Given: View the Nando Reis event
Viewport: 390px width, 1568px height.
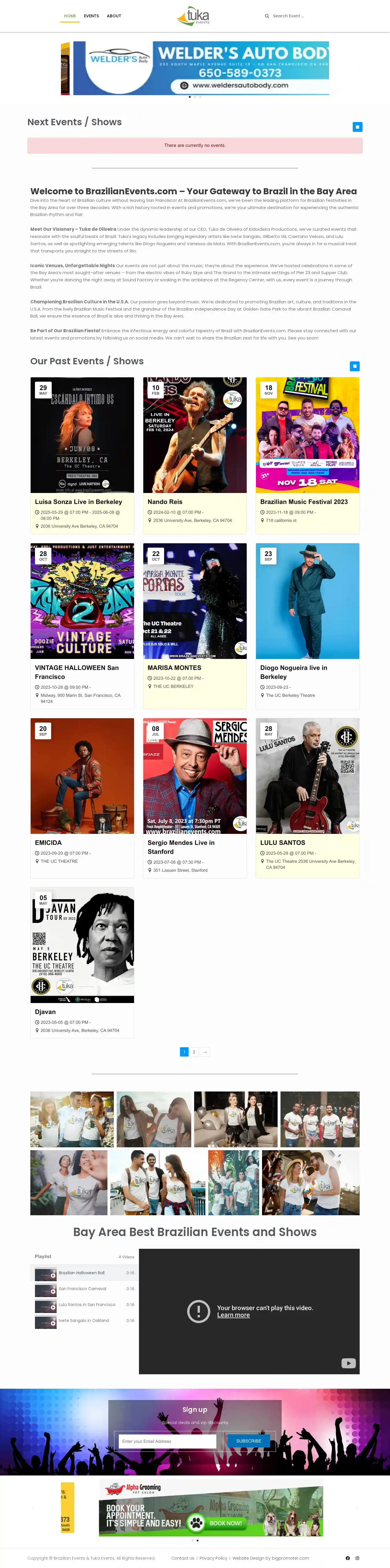Looking at the screenshot, I should [x=165, y=502].
